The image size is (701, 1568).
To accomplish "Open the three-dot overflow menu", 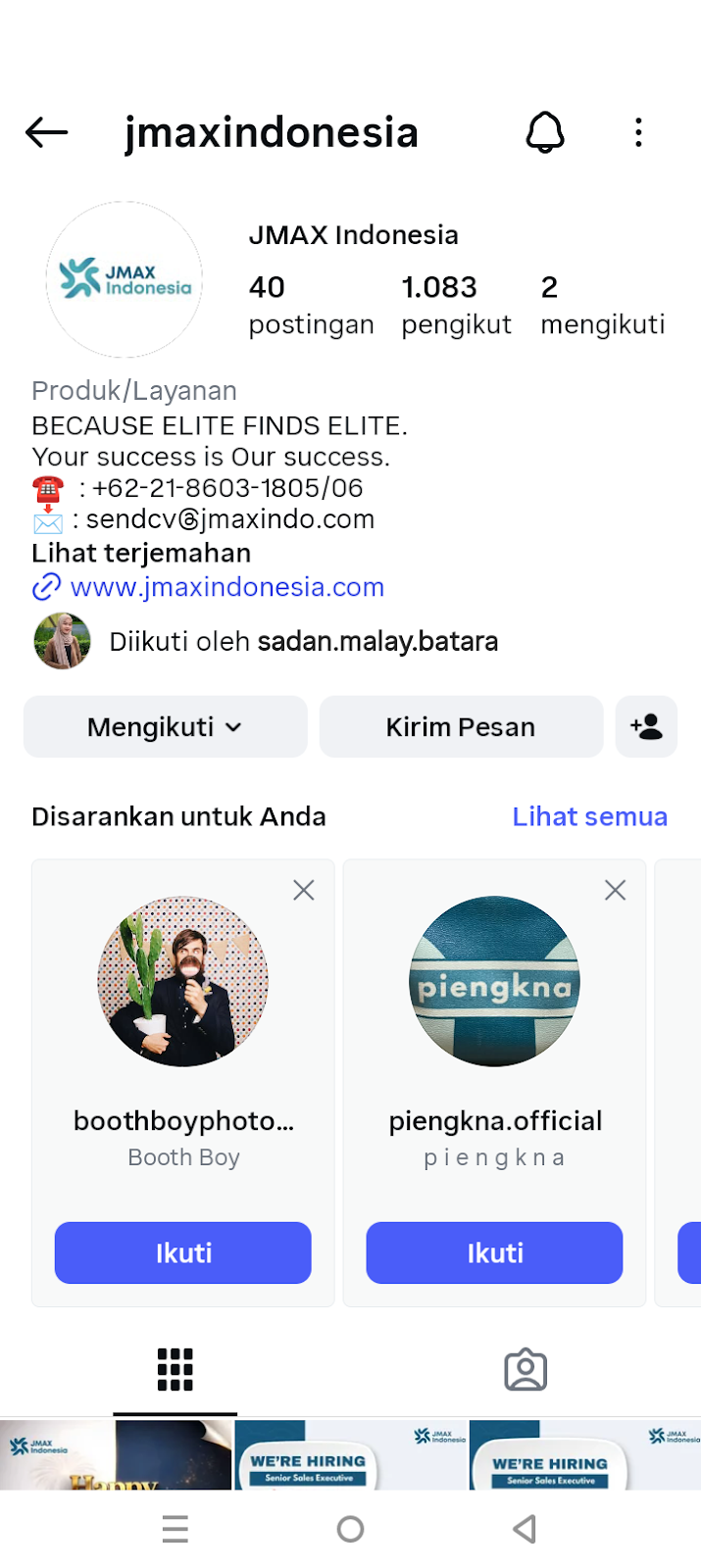I will coord(638,132).
